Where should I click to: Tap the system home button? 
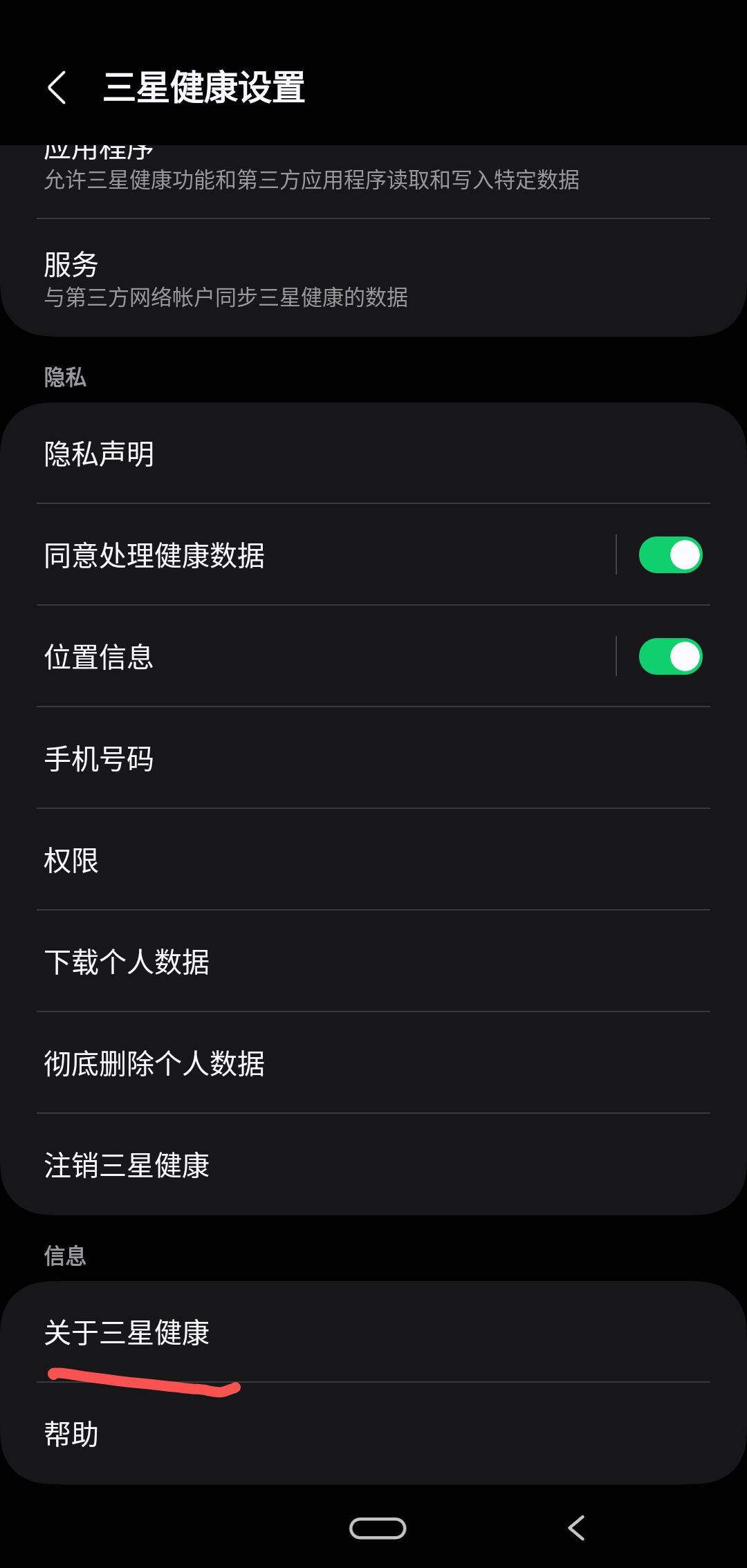click(378, 1528)
